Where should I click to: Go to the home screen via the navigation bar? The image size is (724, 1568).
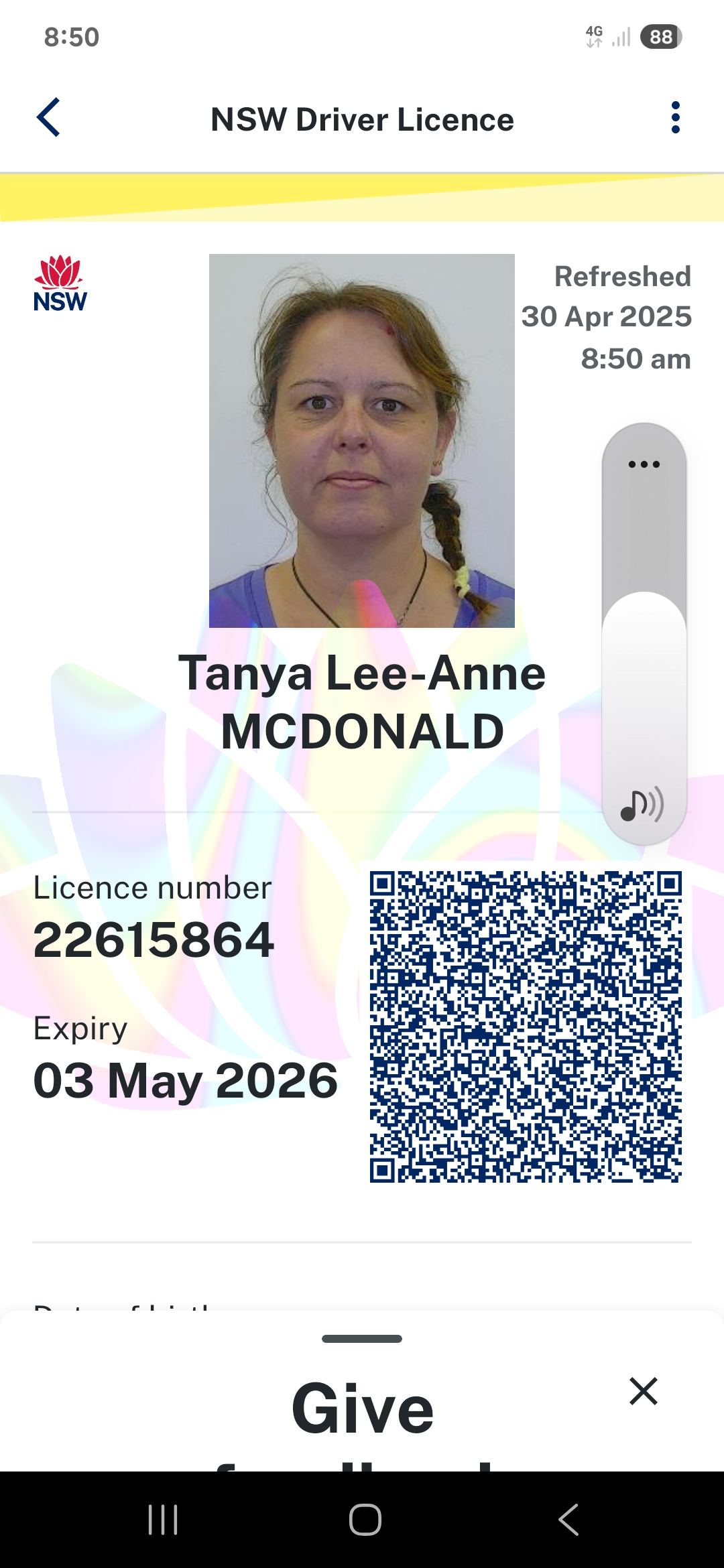coord(365,1519)
